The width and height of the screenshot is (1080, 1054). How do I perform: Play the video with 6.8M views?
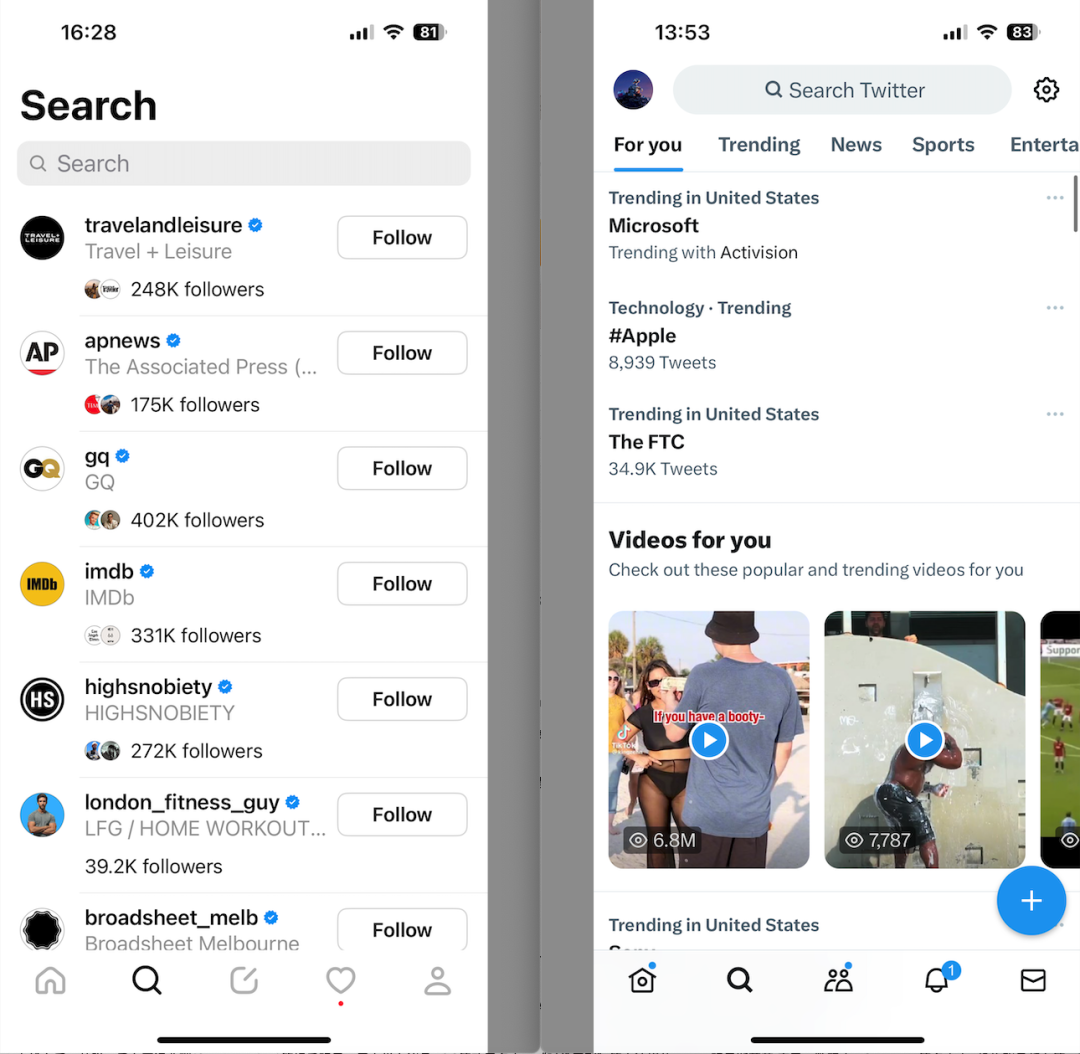point(709,740)
